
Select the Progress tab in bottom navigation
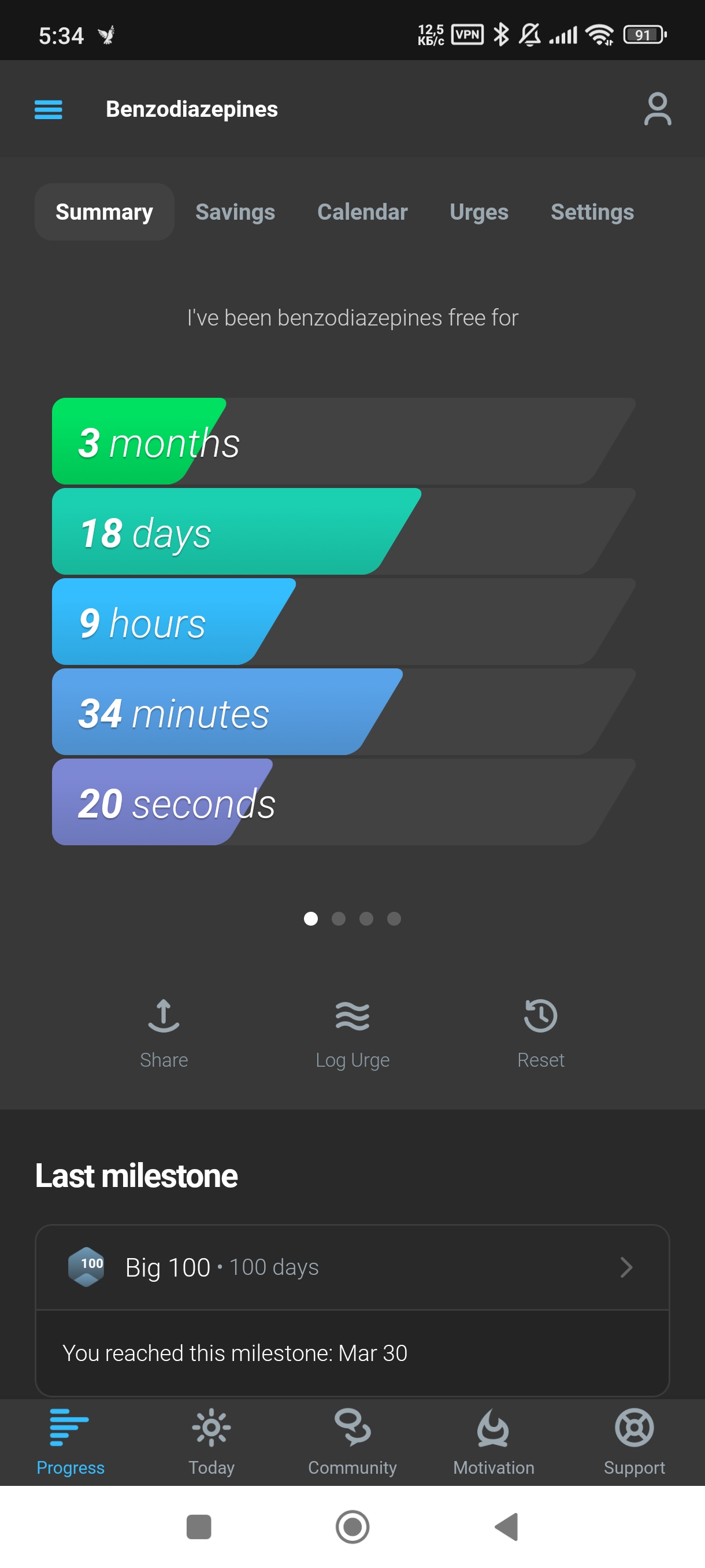[x=70, y=1442]
